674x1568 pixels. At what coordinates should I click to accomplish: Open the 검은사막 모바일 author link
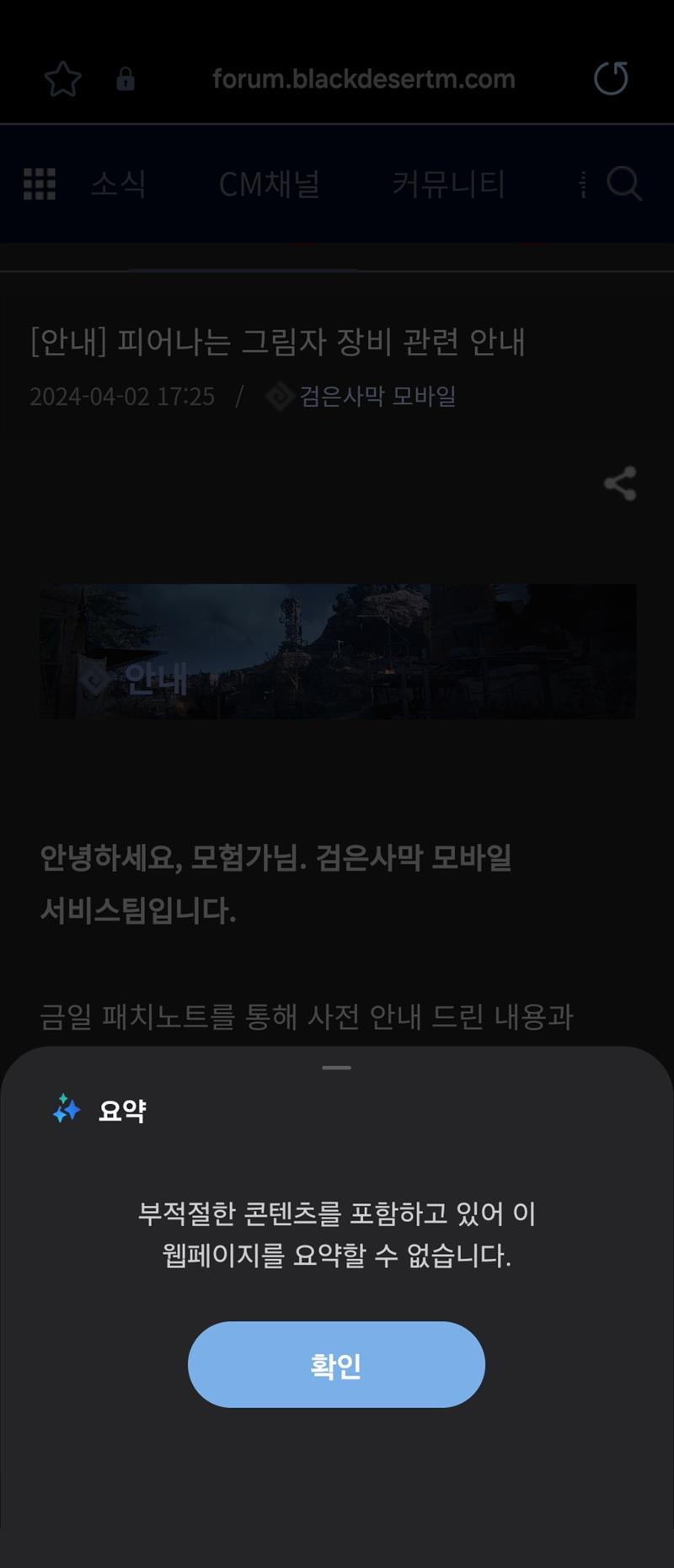tap(377, 396)
